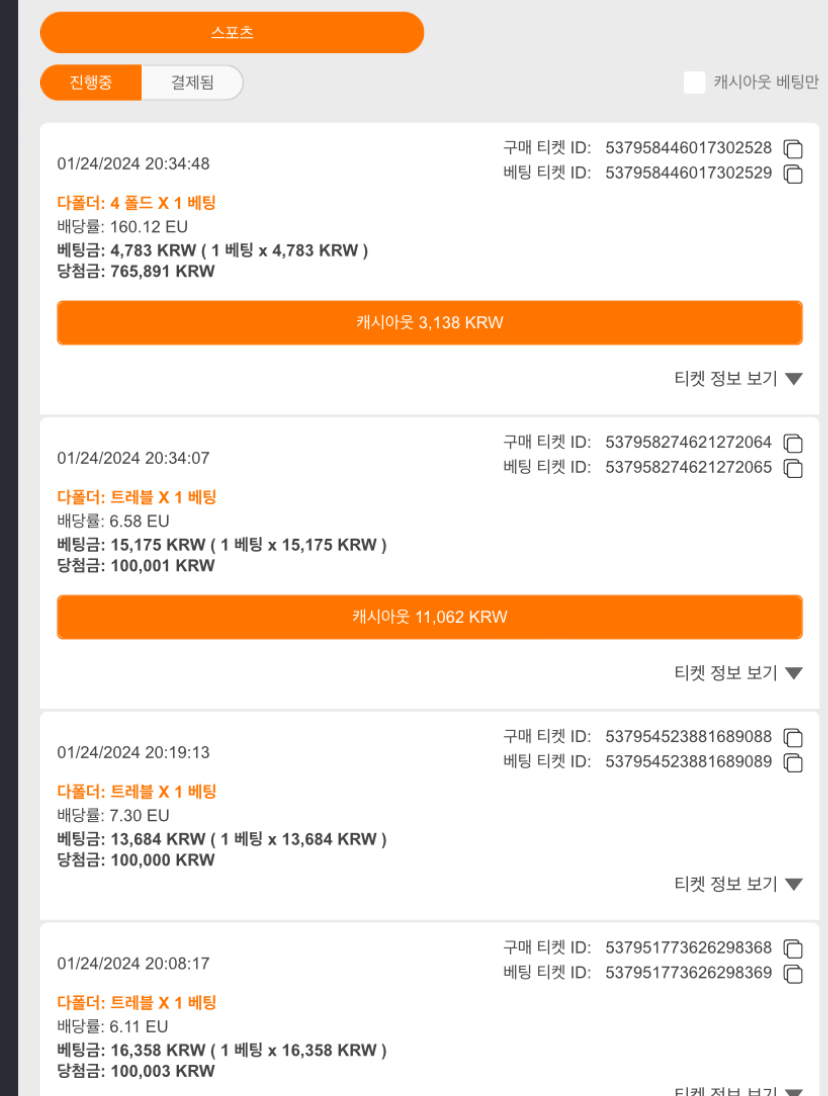This screenshot has height=1096, width=828.
Task: Copy purchase ticket ID ending in 689088
Action: 793,737
